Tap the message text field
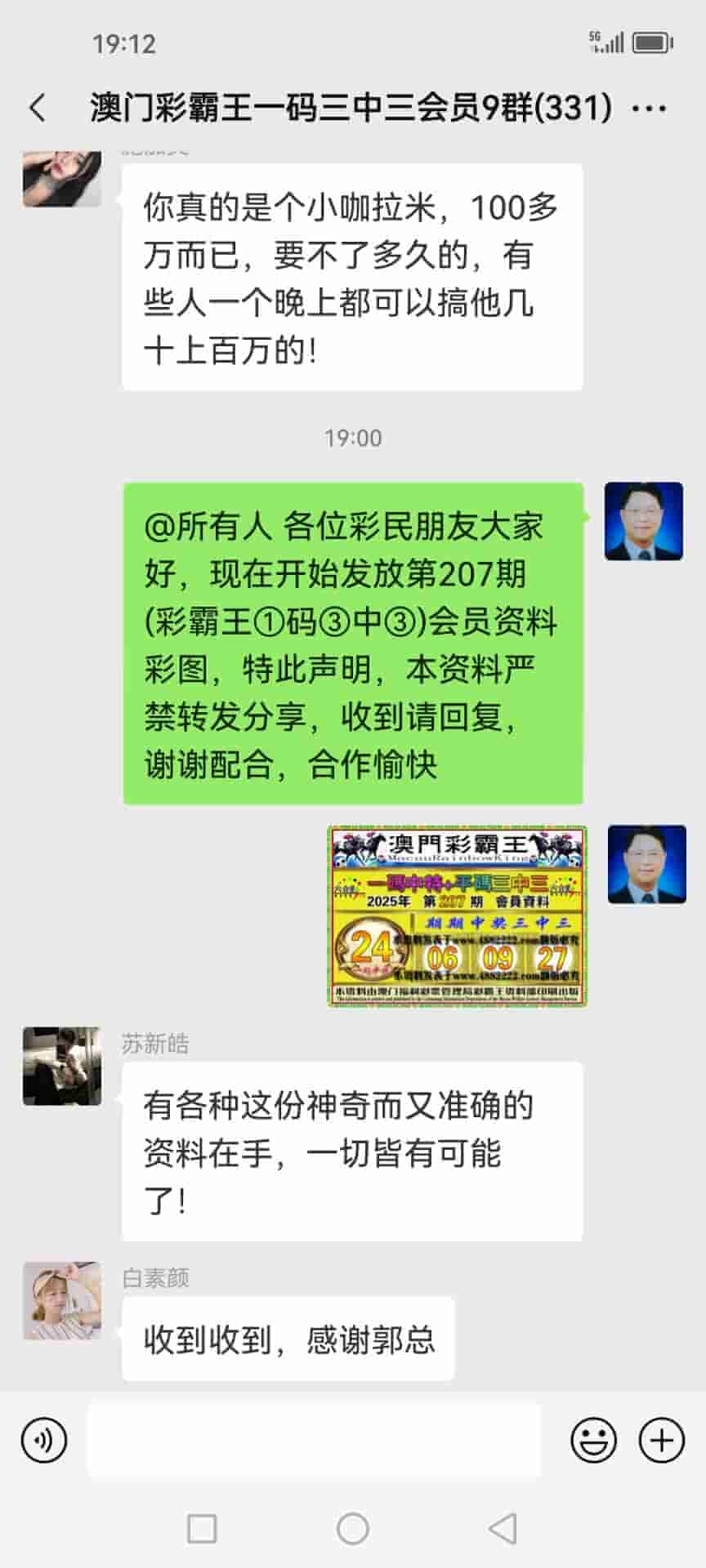 pyautogui.click(x=314, y=1441)
